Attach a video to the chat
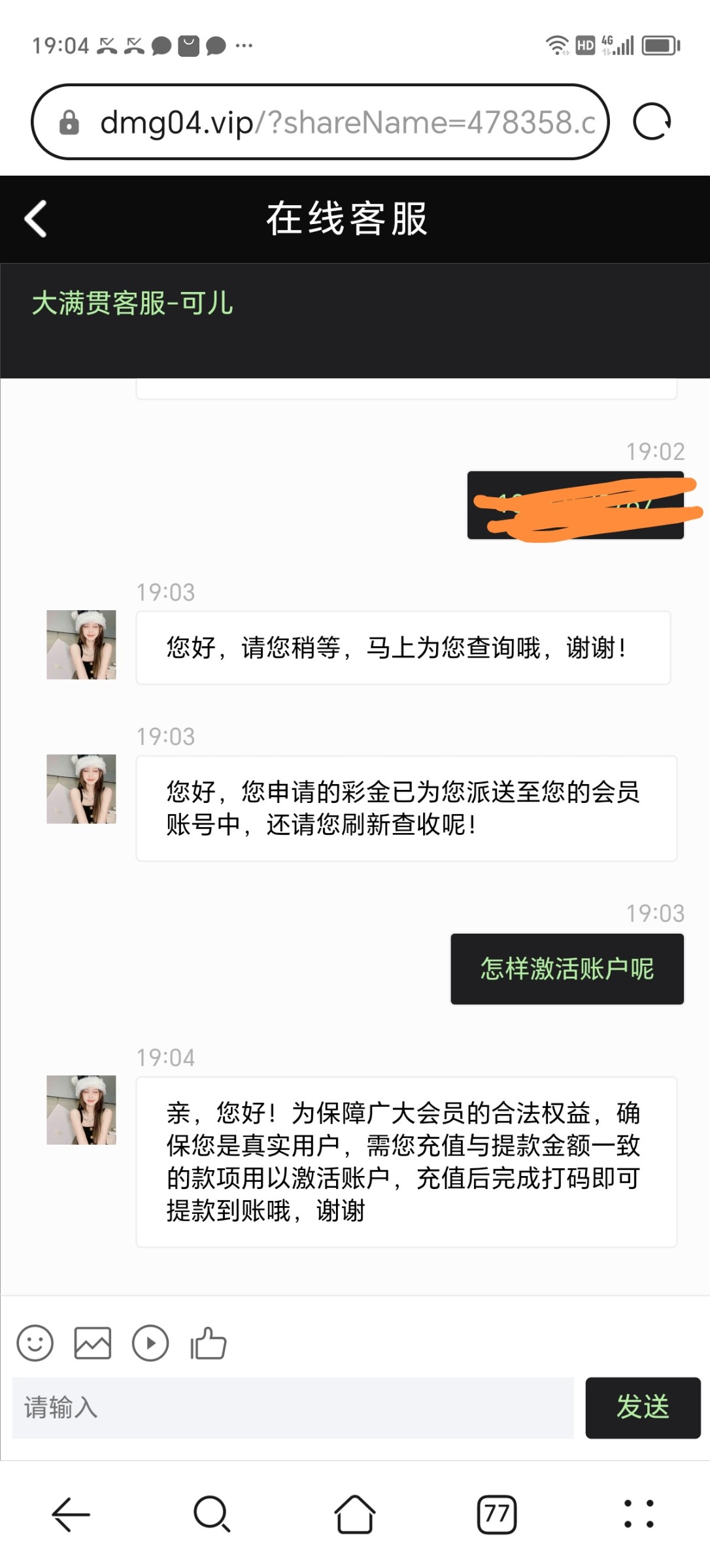The width and height of the screenshot is (710, 1568). [x=150, y=1343]
